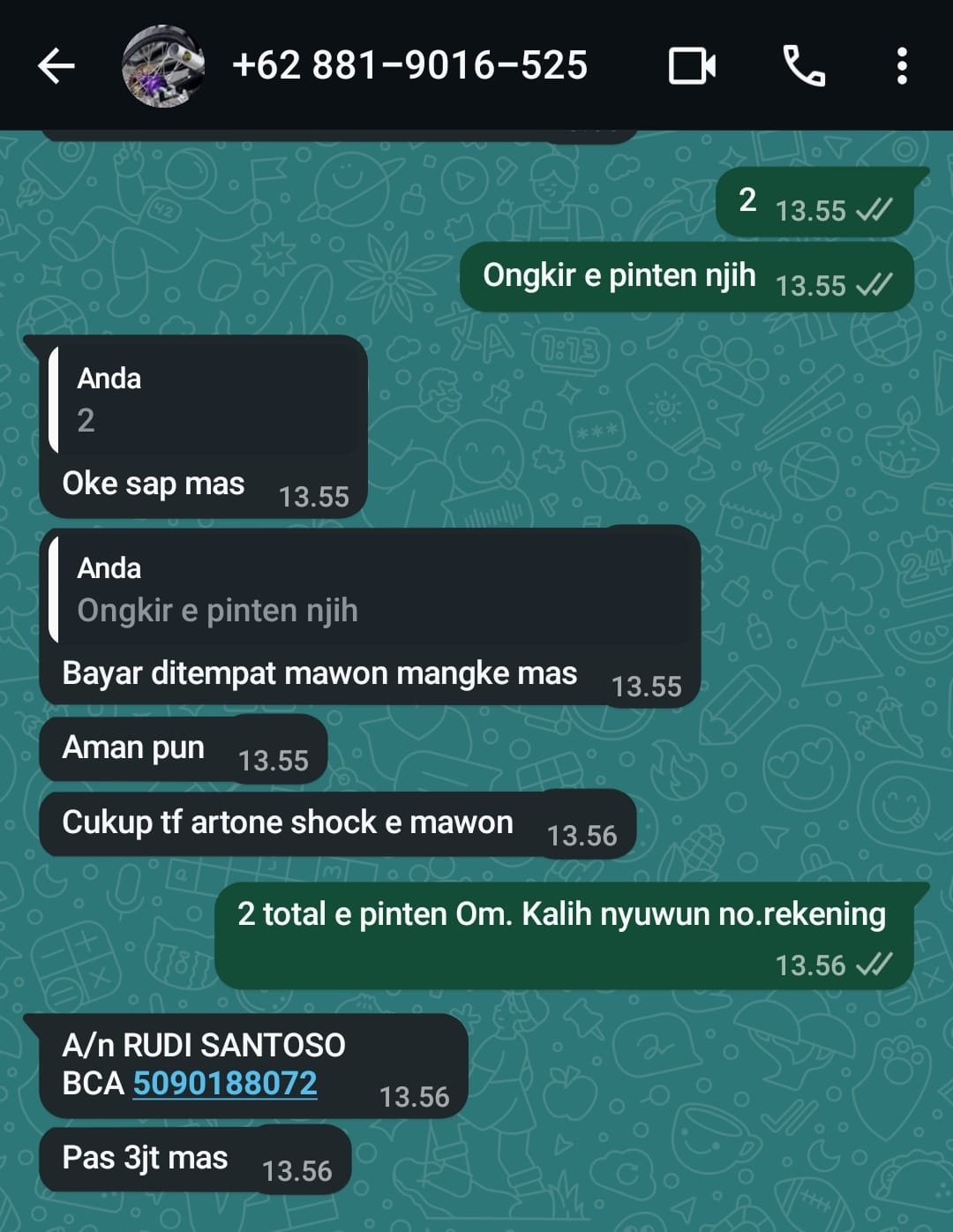Tap the BCA account number 5090188072 link
This screenshot has width=953, height=1232.
(x=225, y=1083)
